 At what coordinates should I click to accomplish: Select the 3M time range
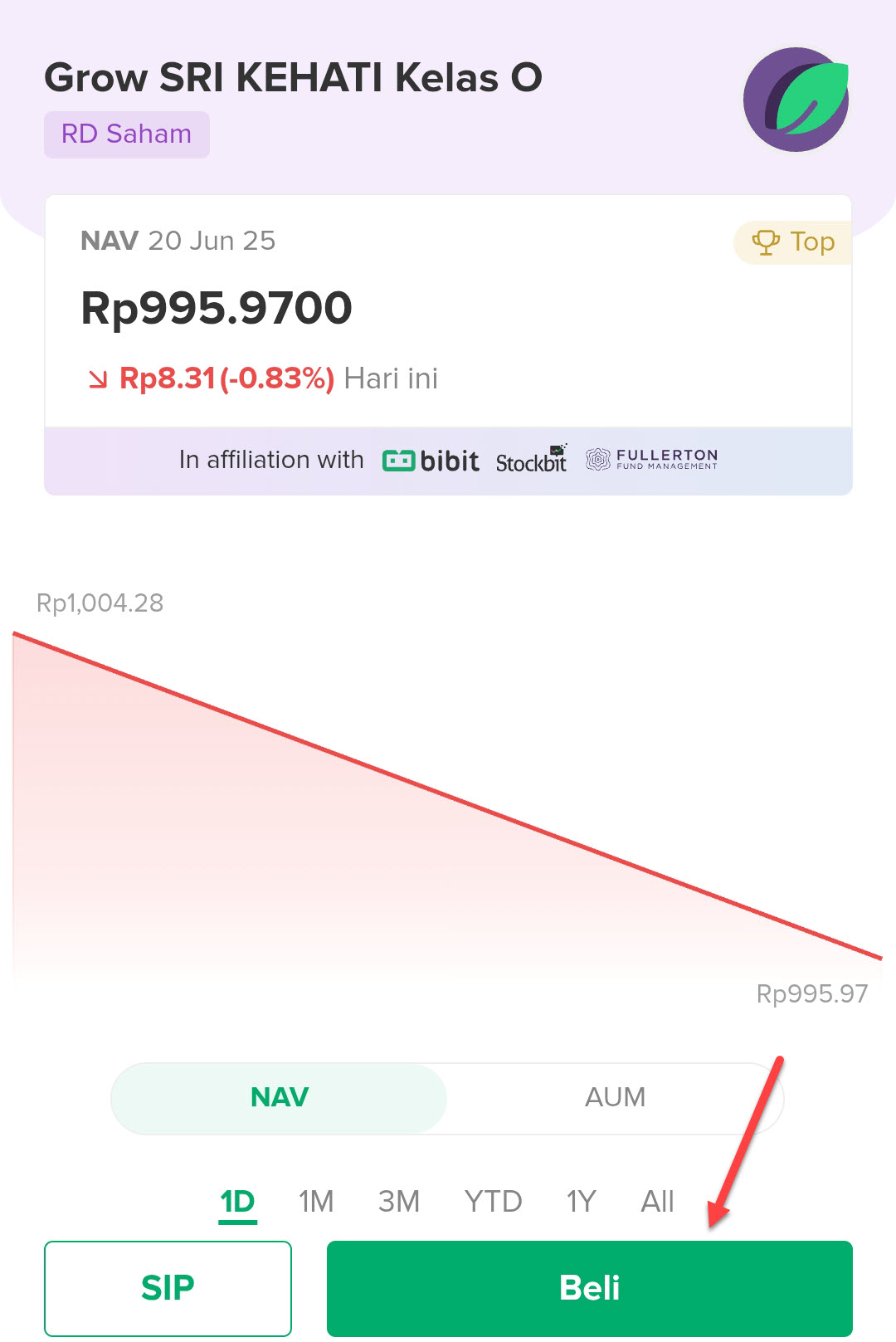399,1201
